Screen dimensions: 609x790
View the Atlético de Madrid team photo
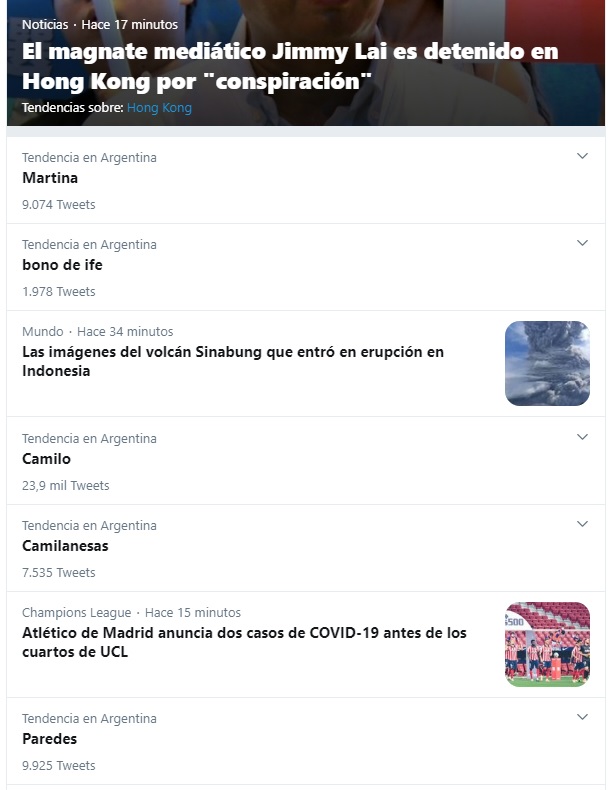click(547, 644)
